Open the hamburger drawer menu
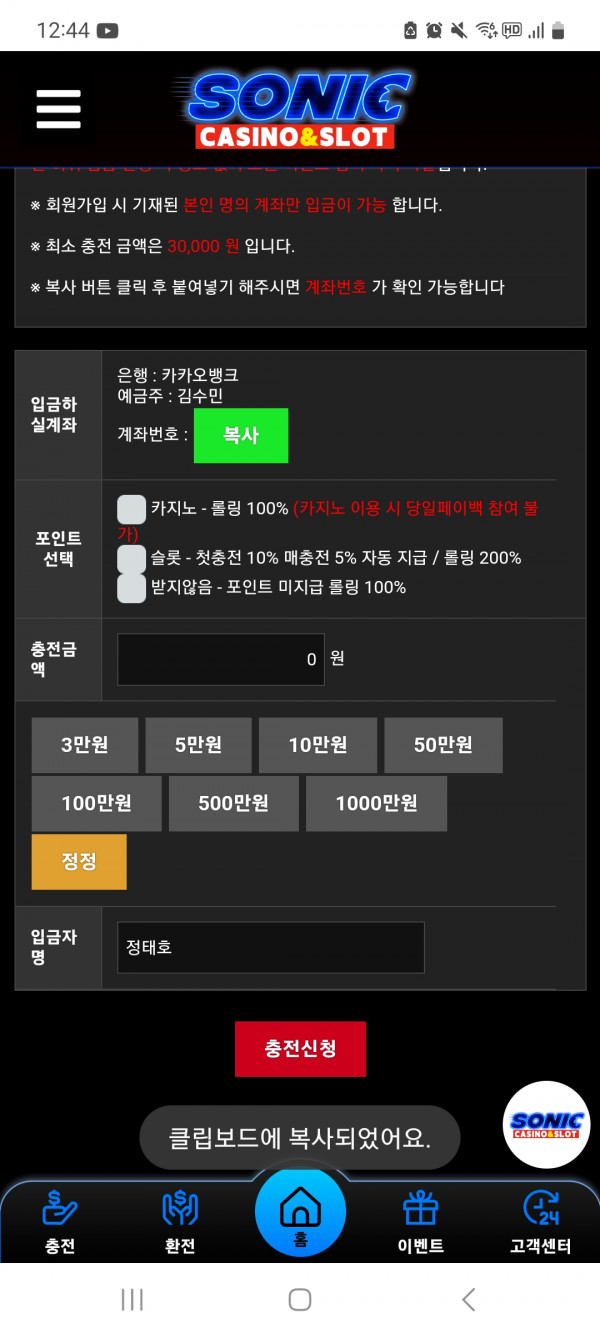Viewport: 600px width, 1333px height. pyautogui.click(x=58, y=108)
